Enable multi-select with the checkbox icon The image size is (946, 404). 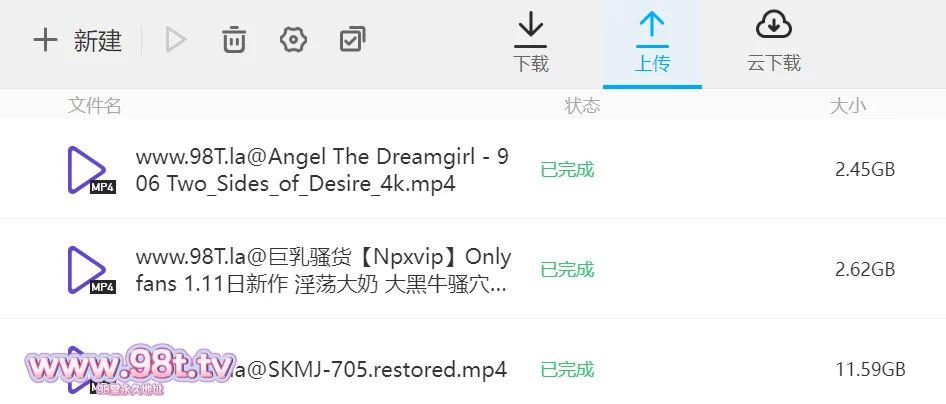click(x=352, y=41)
